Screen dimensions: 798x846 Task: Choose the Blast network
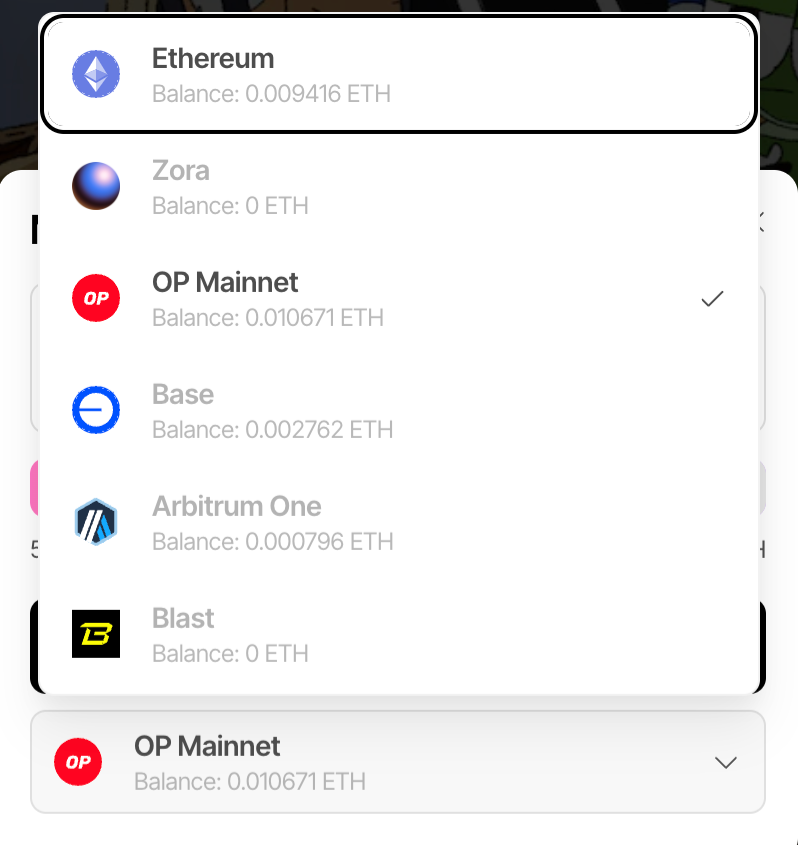point(396,635)
